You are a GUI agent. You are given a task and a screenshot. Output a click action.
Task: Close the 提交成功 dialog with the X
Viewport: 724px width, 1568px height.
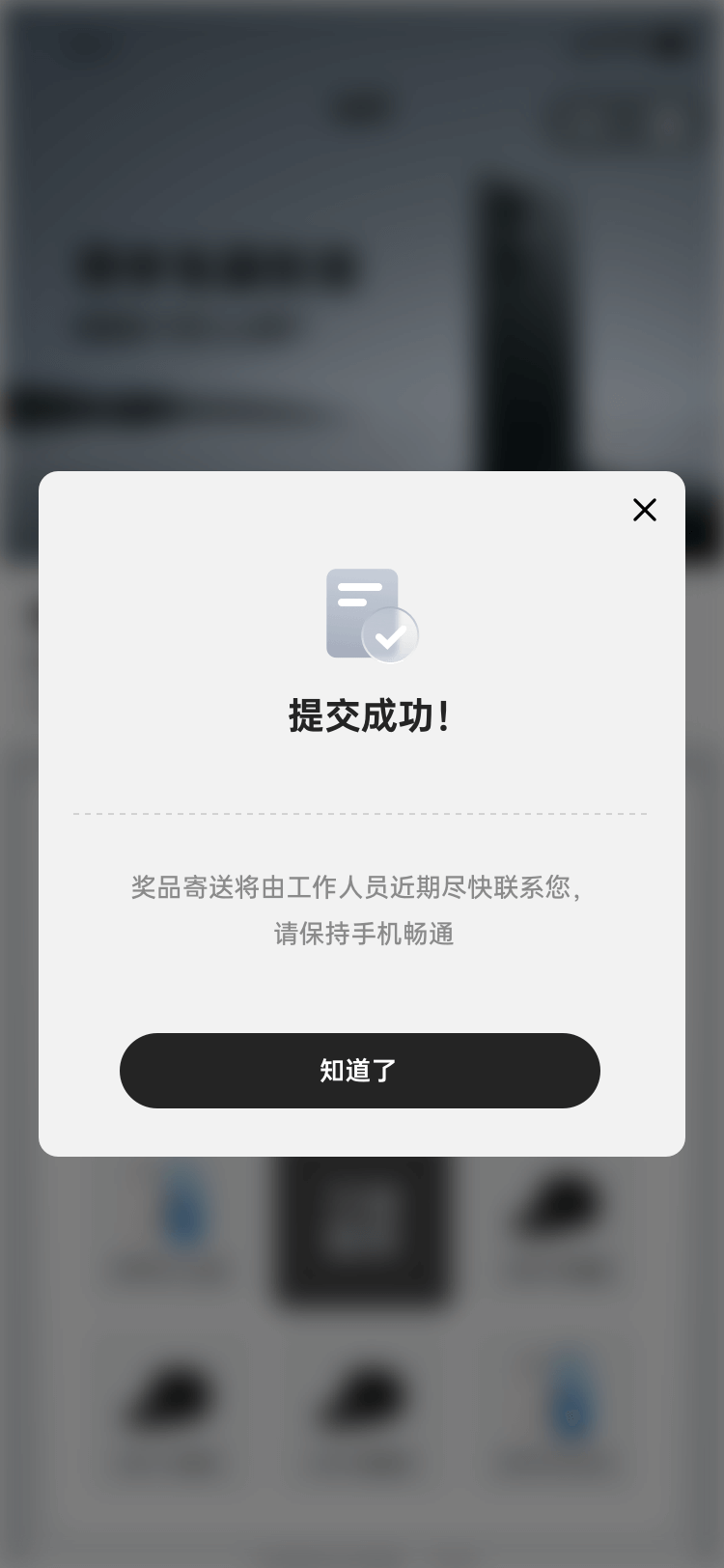[645, 510]
